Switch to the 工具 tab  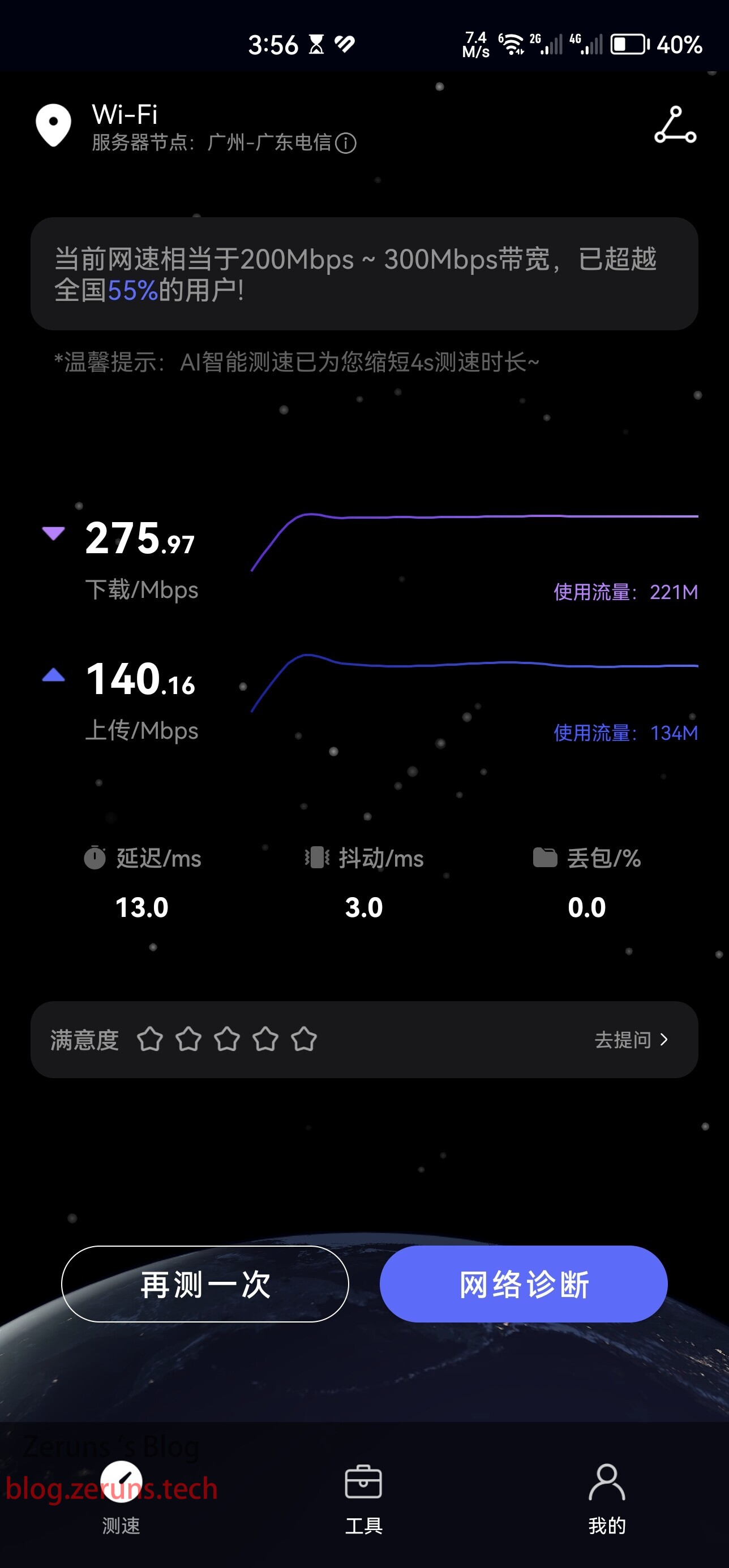pos(363,1497)
